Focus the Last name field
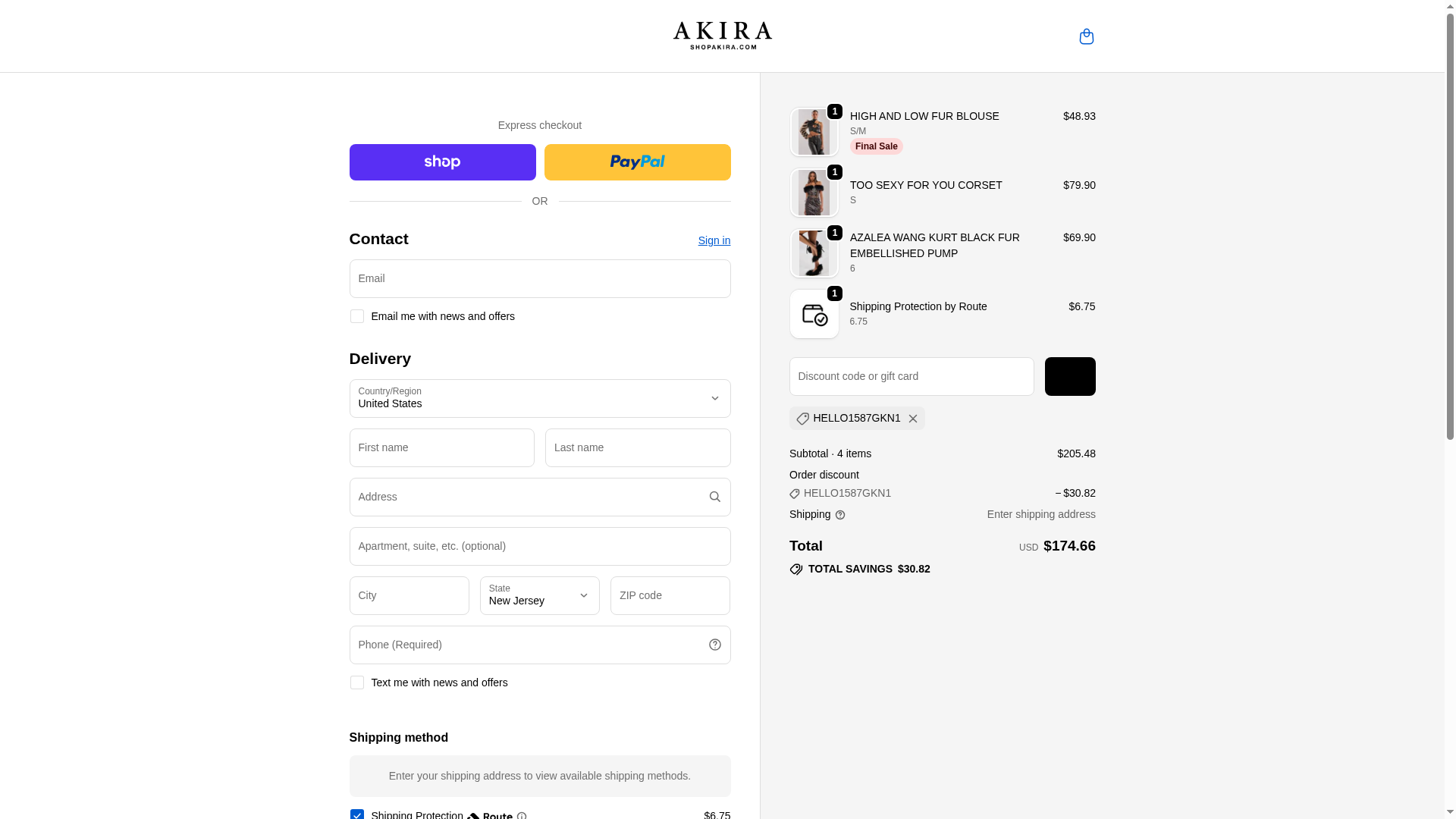The image size is (1456, 819). pyautogui.click(x=637, y=447)
